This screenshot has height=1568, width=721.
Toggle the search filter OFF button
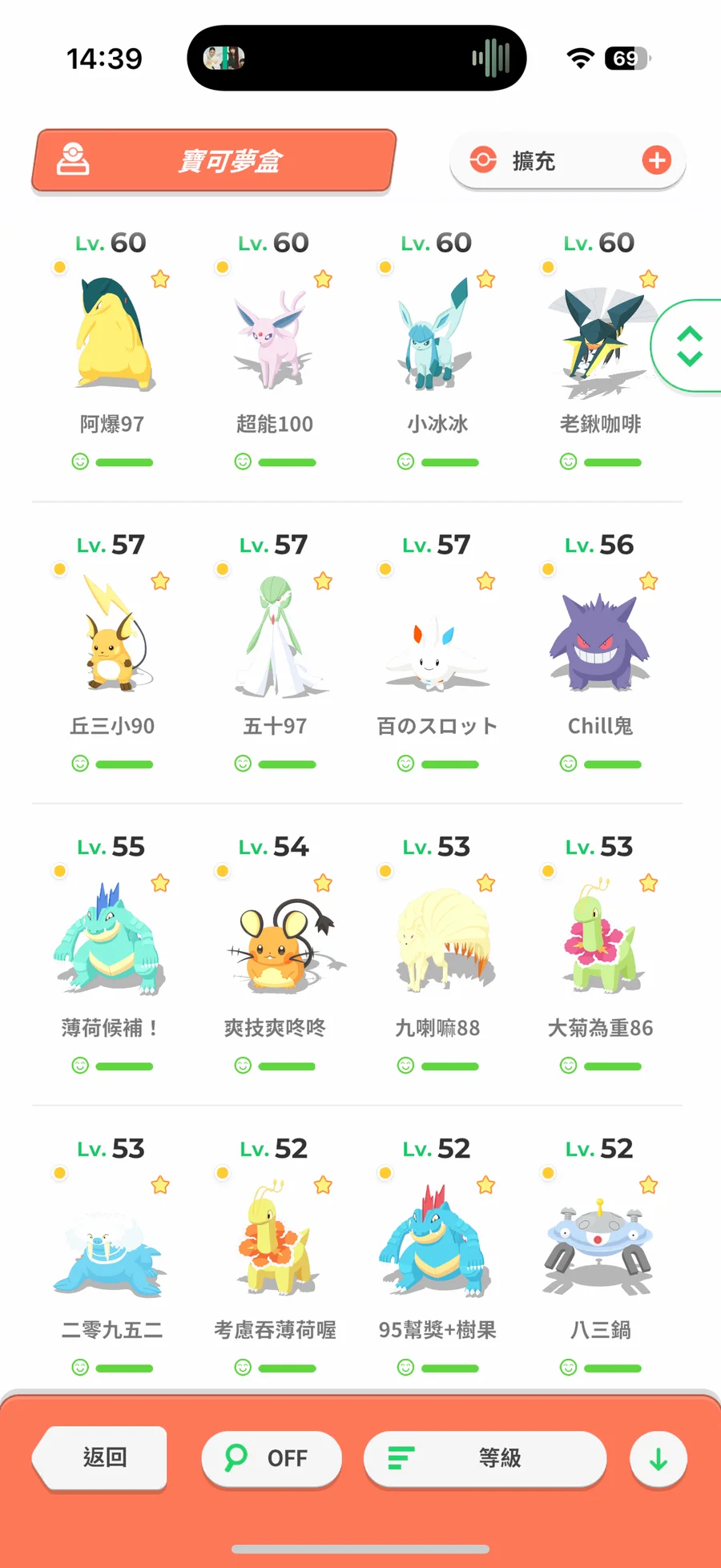click(272, 1457)
